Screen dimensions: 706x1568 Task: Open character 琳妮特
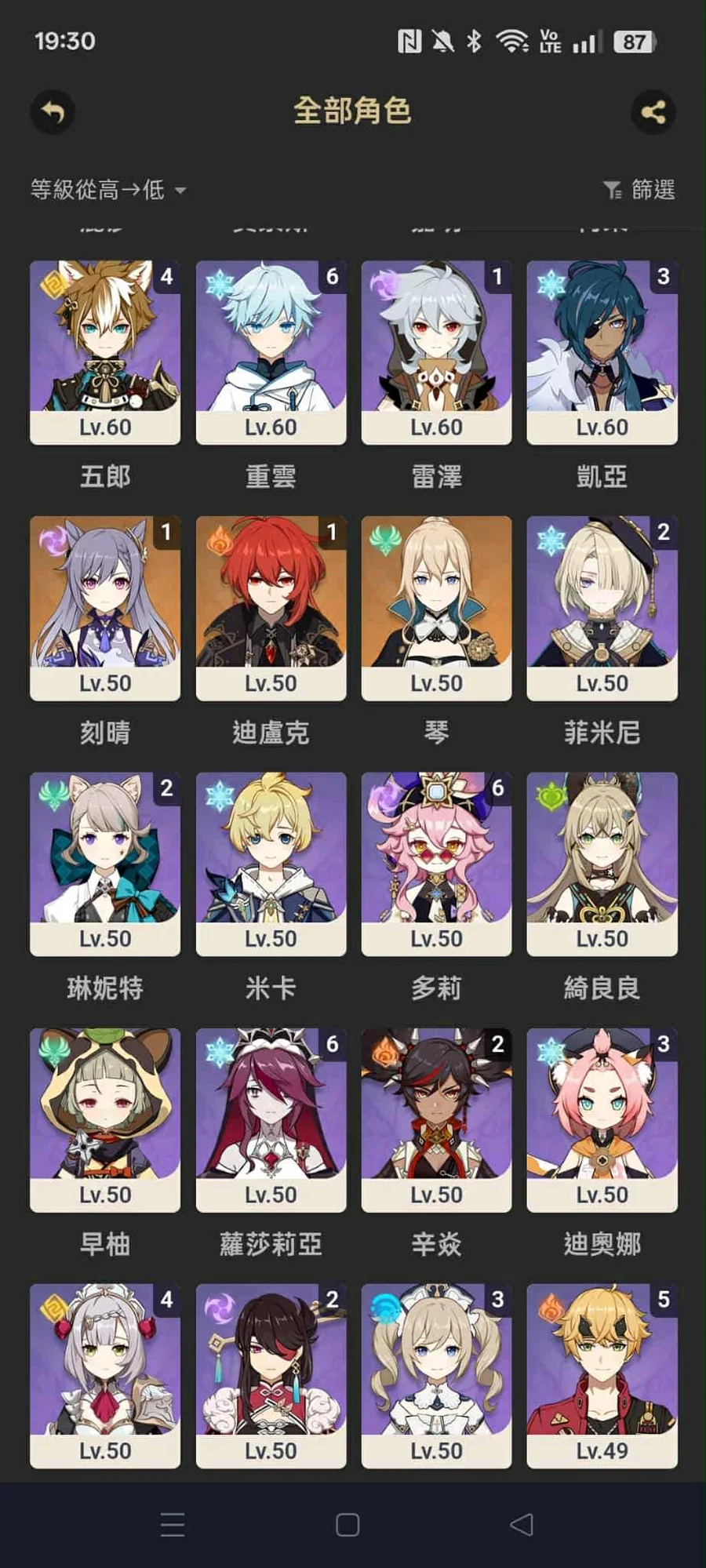(105, 864)
